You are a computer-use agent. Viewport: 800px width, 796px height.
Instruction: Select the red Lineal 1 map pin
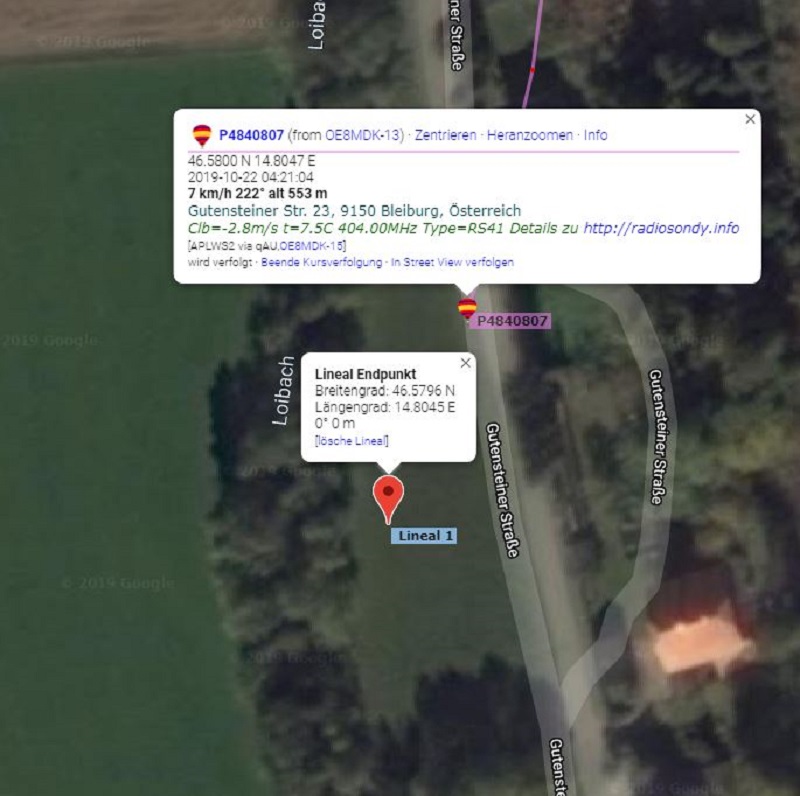(x=388, y=497)
